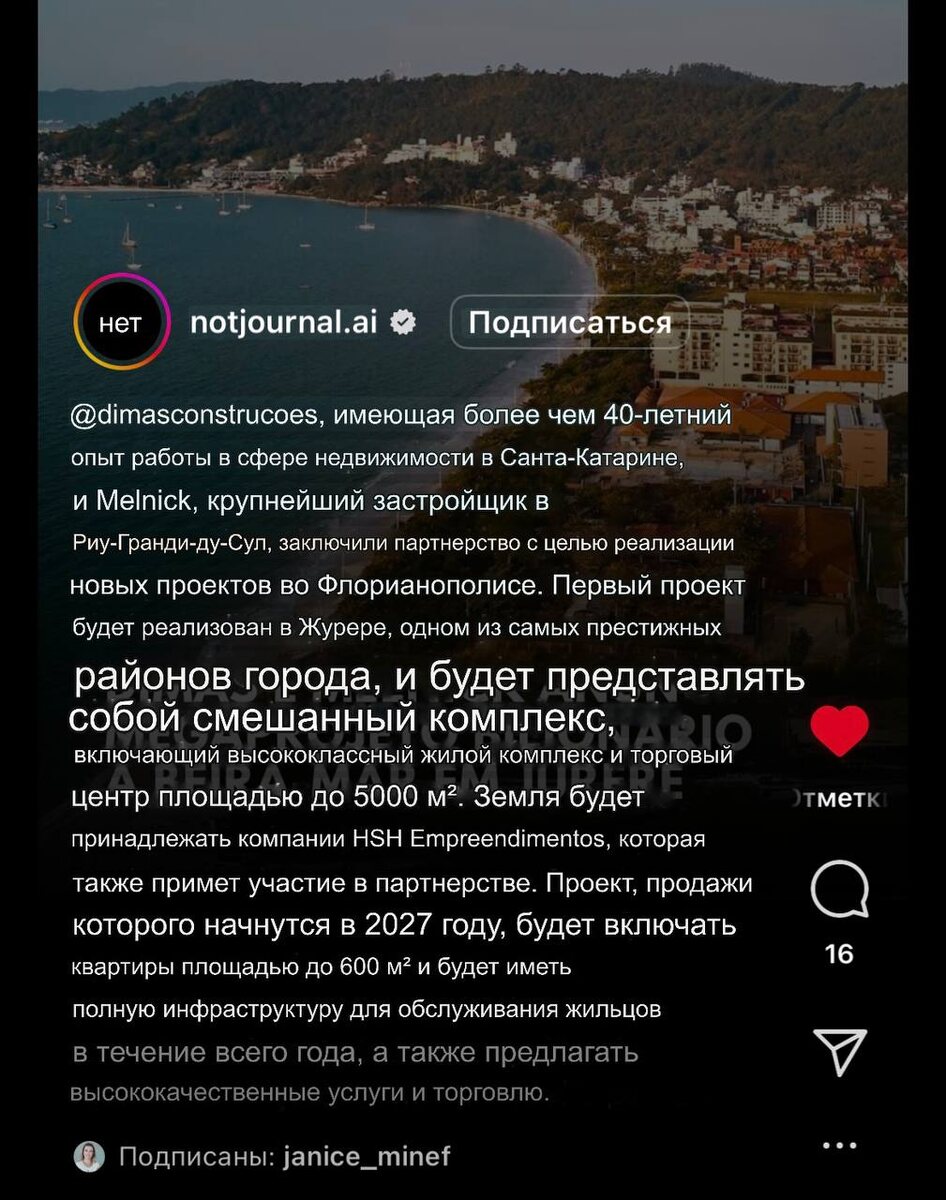Tap the Подписаться button

(x=570, y=322)
